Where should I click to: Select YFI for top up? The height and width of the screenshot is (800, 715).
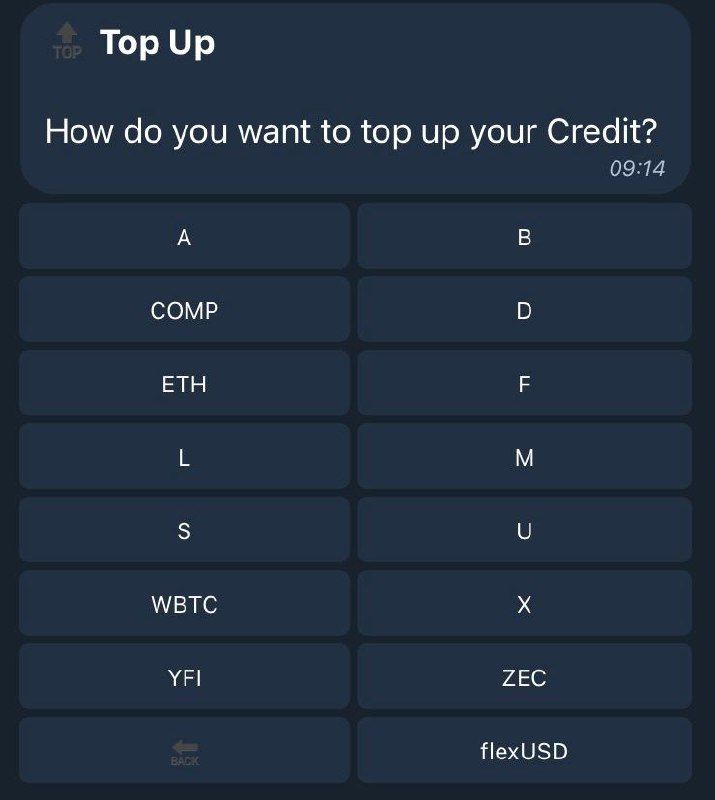[x=184, y=678]
